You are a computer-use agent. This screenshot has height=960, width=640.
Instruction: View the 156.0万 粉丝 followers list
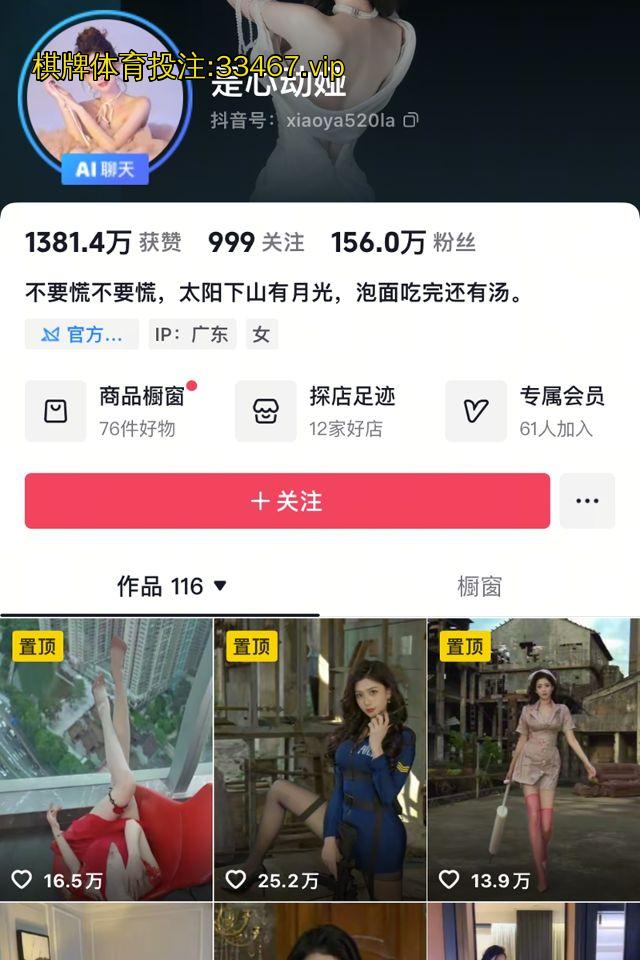coord(403,242)
